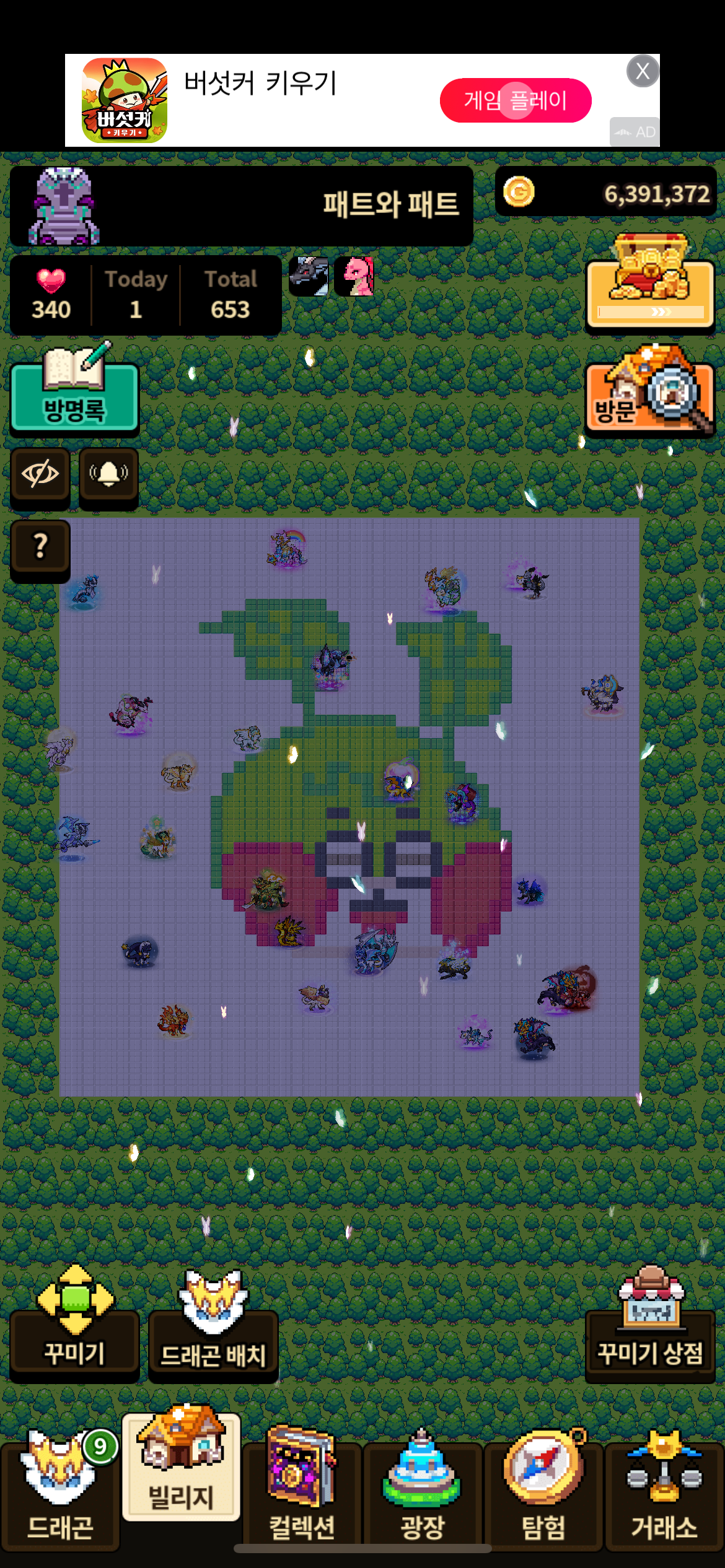Viewport: 725px width, 1568px height.
Task: Tap the dark dragon portrait icon
Action: click(x=309, y=276)
